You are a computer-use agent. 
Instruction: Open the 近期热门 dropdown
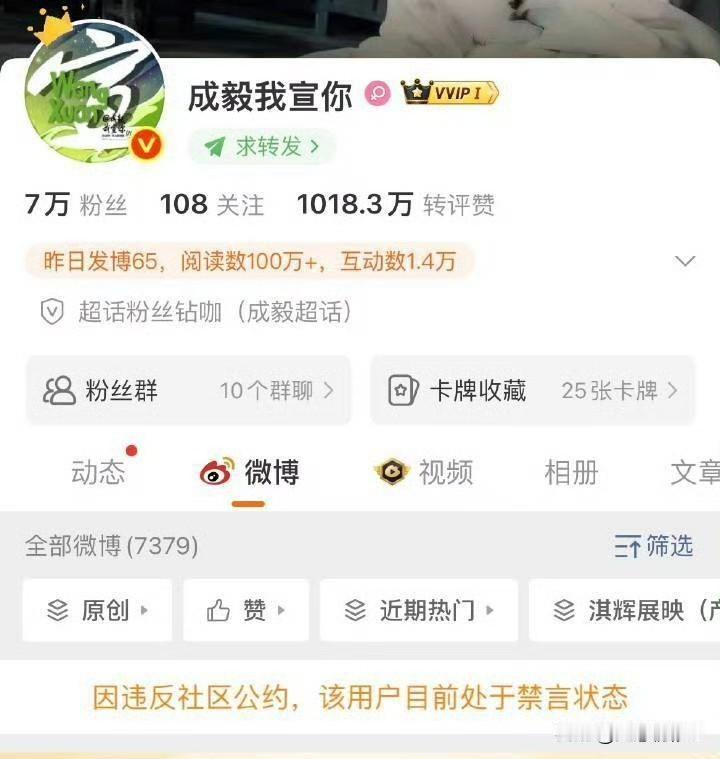point(419,610)
